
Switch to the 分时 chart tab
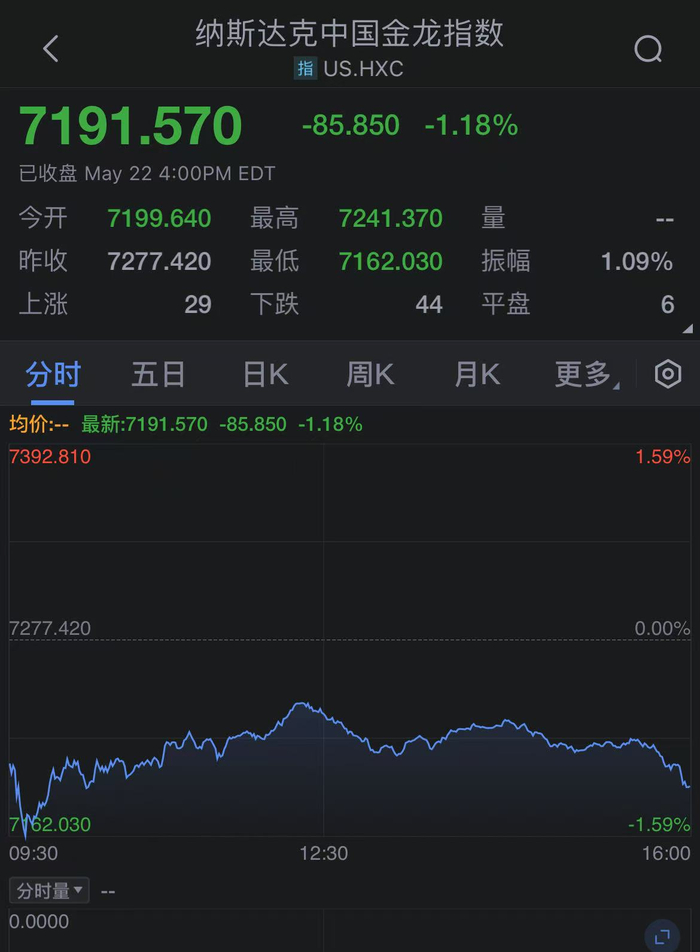click(52, 375)
